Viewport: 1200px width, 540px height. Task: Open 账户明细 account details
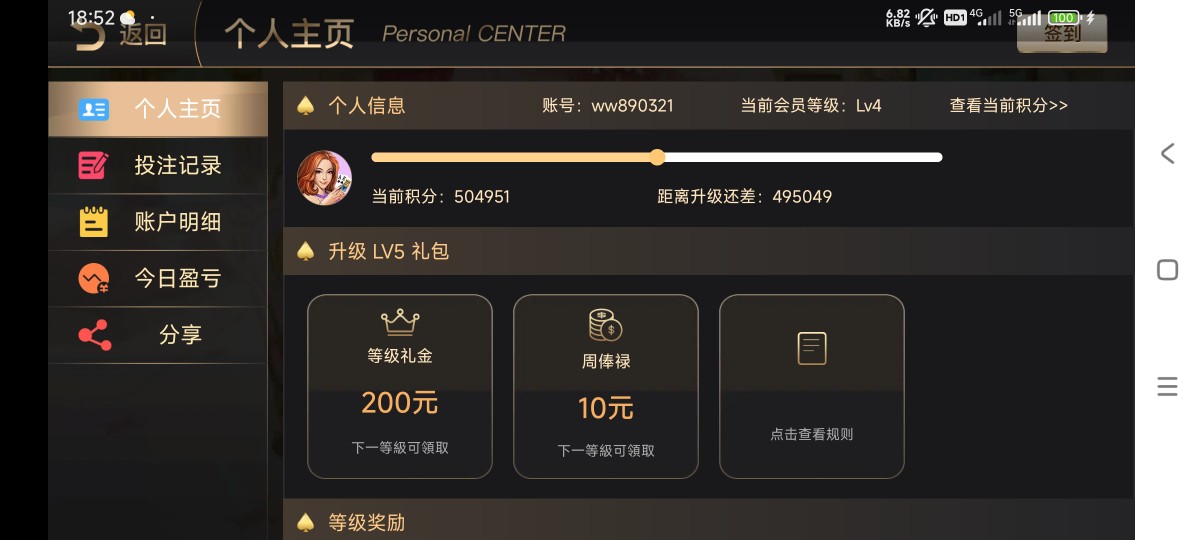pos(158,222)
